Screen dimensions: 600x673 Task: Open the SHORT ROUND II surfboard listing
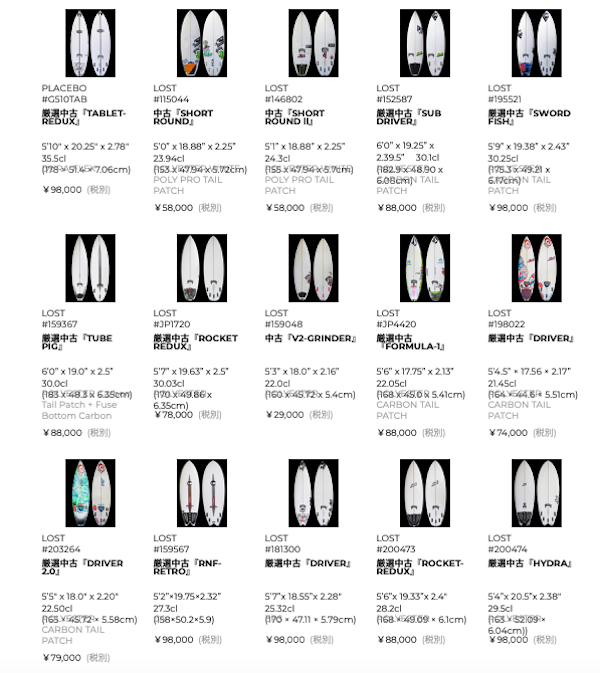(313, 42)
